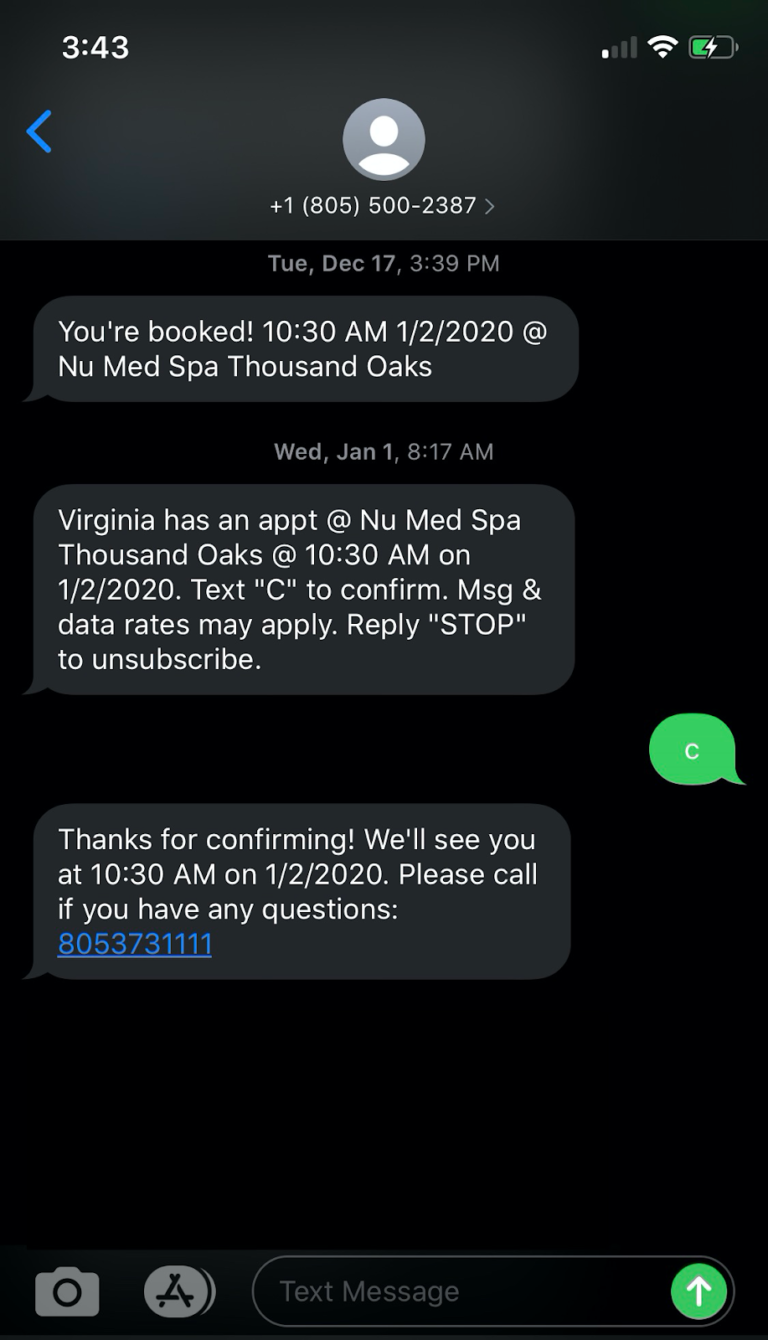Viewport: 768px width, 1340px height.
Task: Tap the disclosure arrow beside the avatar name
Action: (x=489, y=205)
